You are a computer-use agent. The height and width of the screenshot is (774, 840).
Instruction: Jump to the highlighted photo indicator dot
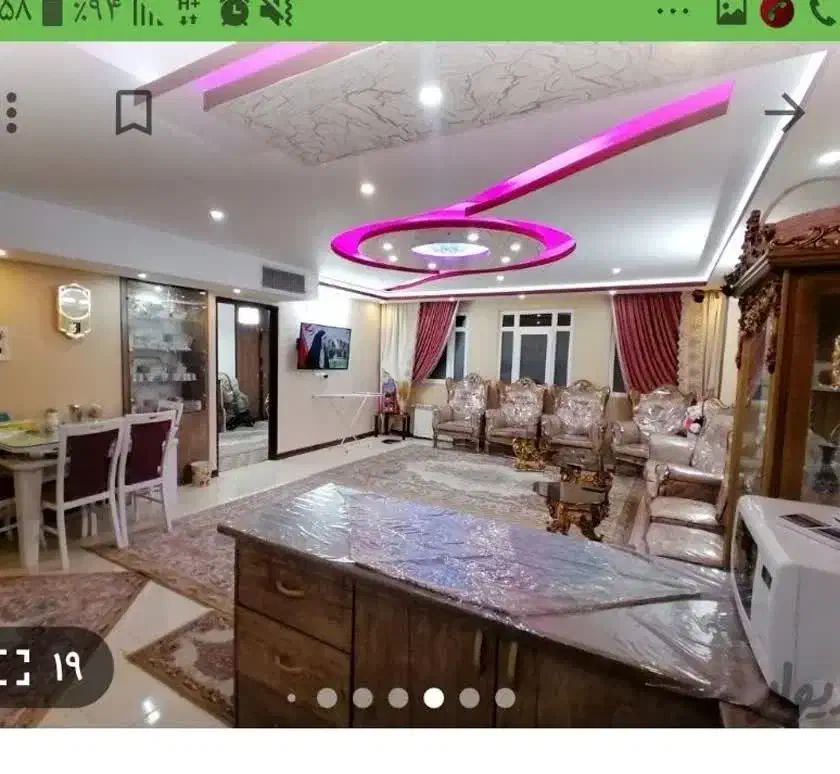[433, 698]
